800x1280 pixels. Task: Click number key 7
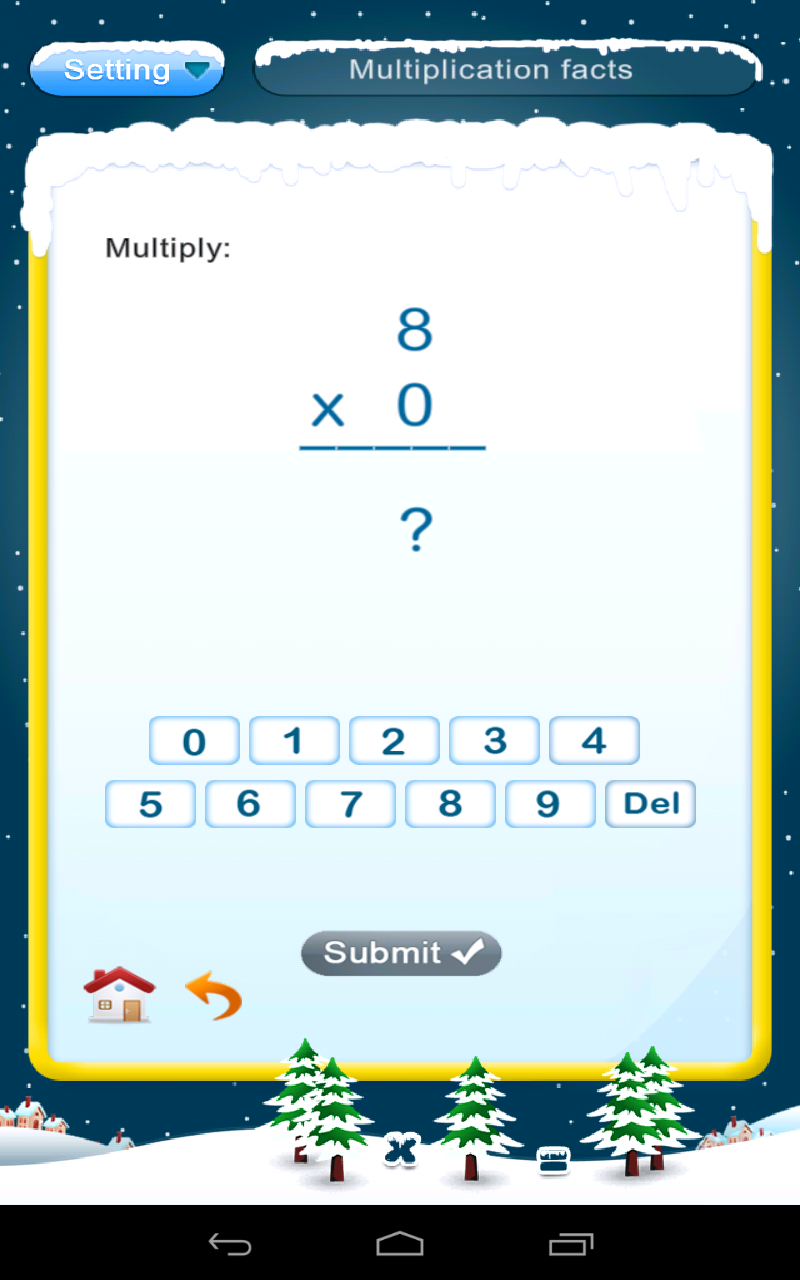tap(350, 803)
